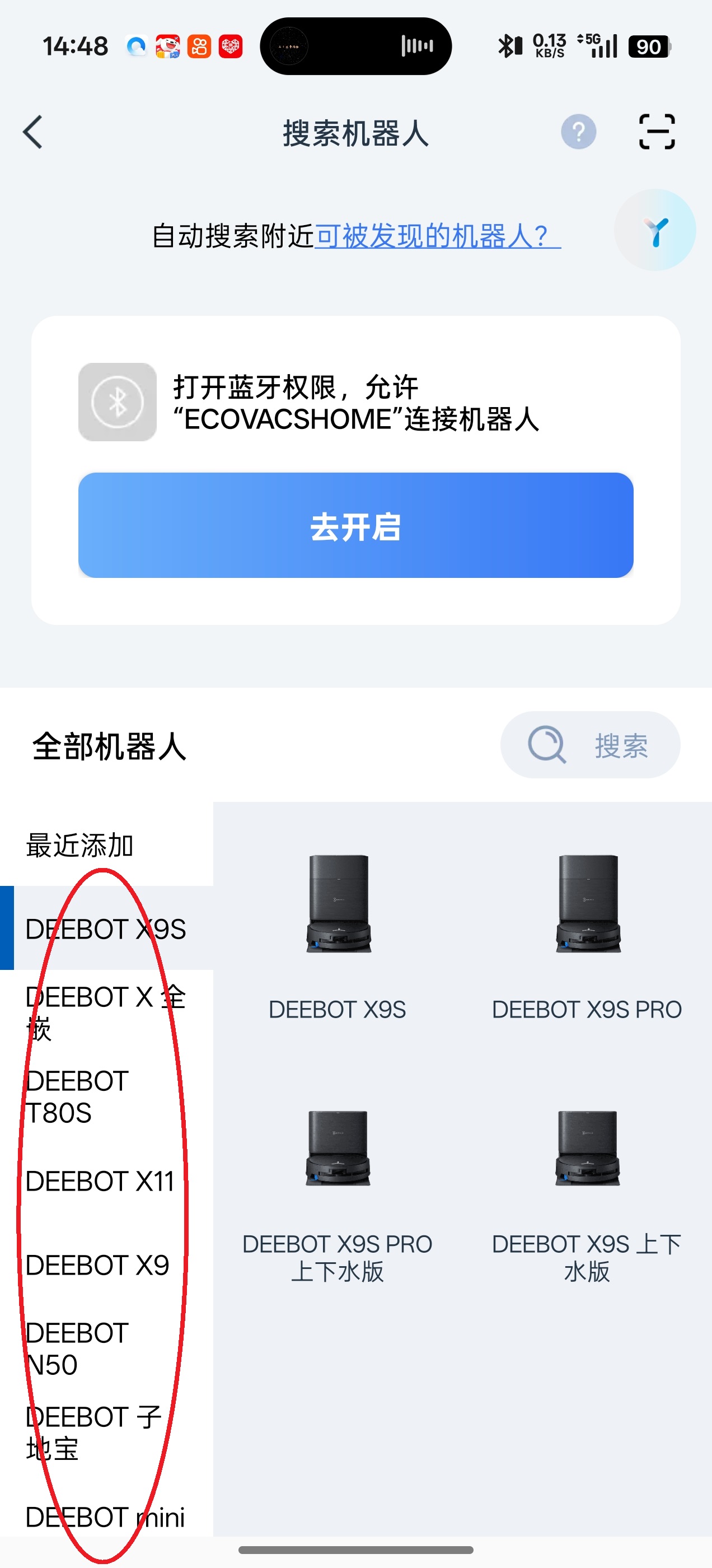The height and width of the screenshot is (1568, 712).
Task: Choose the DEEBOT X9S PRO robot model
Action: (x=587, y=937)
